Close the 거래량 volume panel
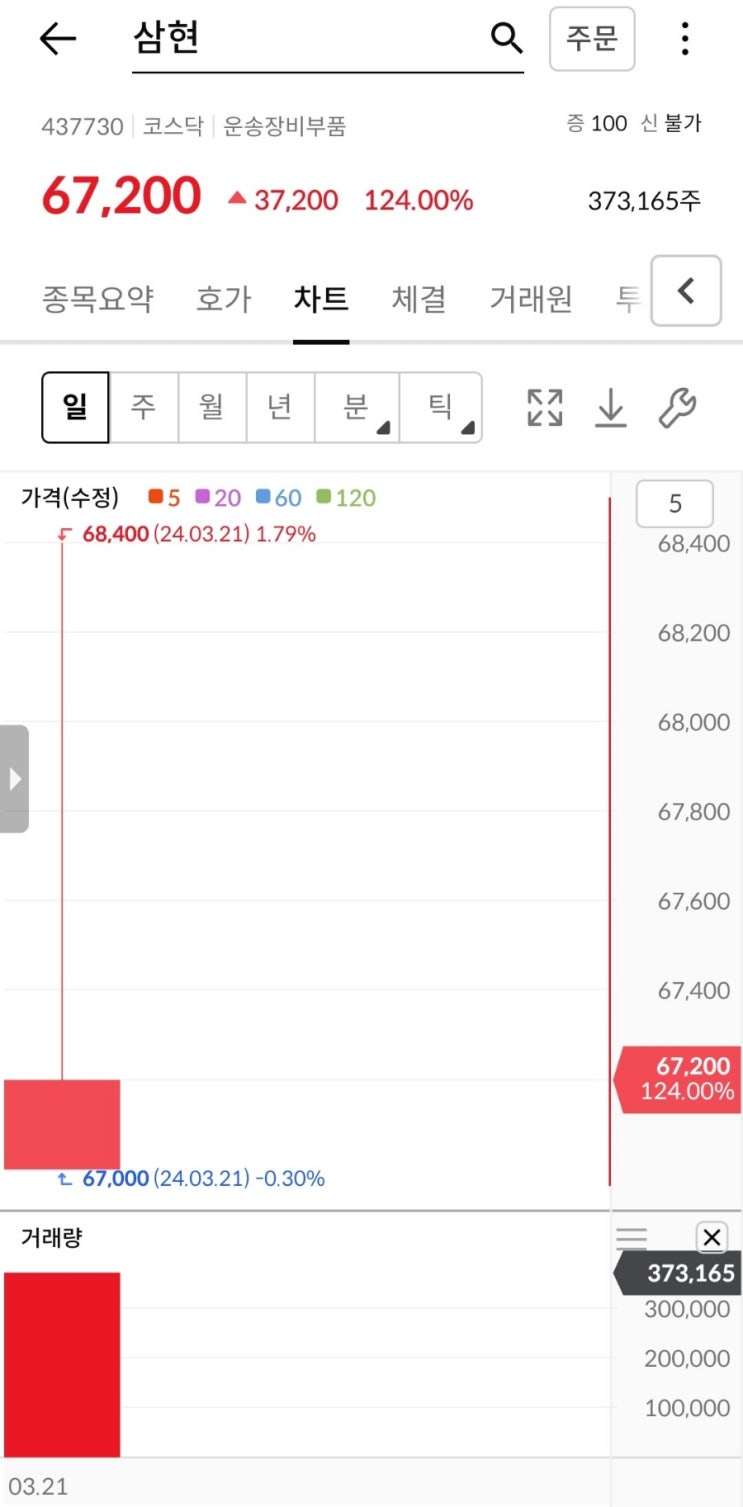Image resolution: width=743 pixels, height=1507 pixels. pos(712,1238)
